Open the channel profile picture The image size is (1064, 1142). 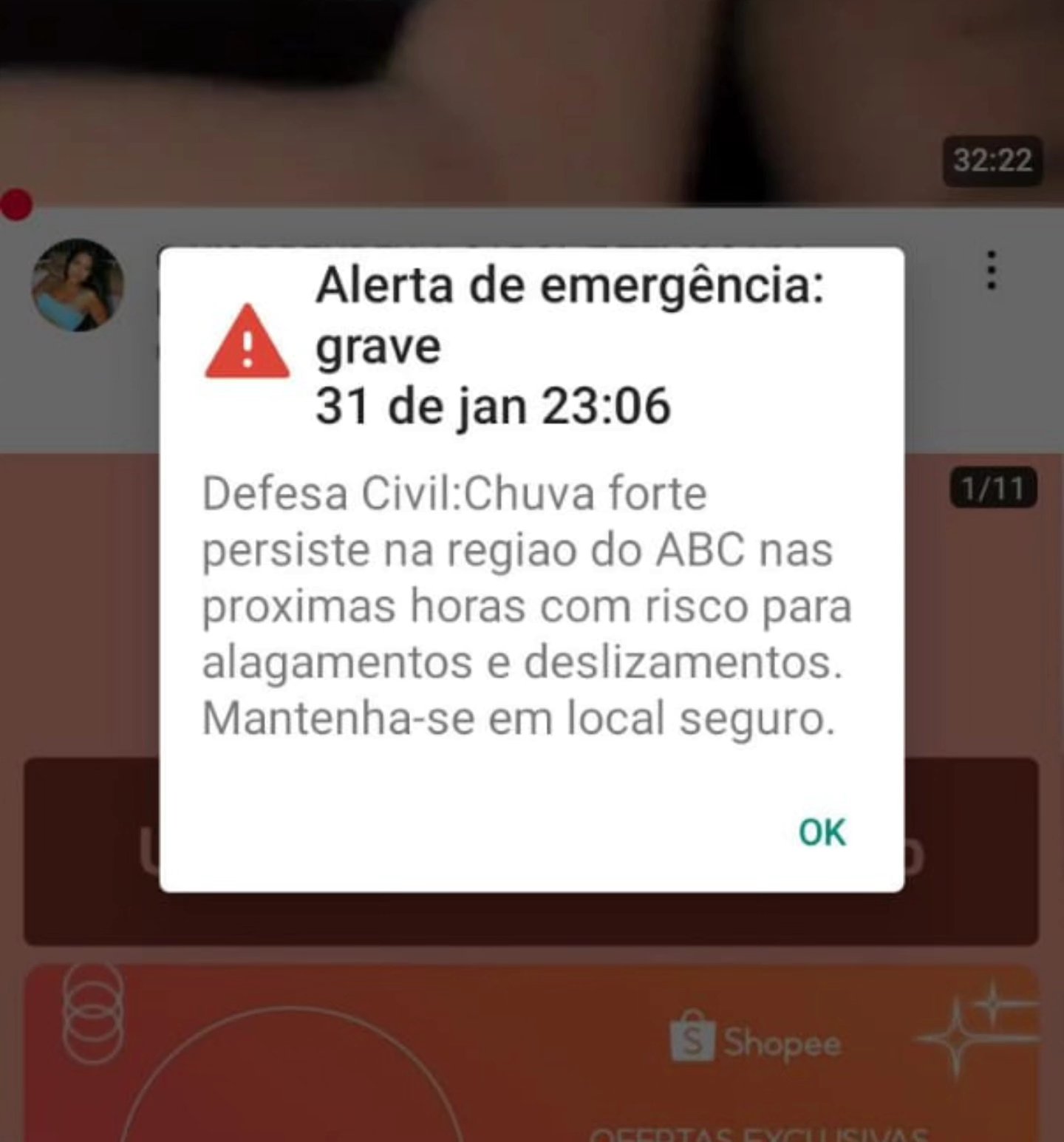pos(78,285)
